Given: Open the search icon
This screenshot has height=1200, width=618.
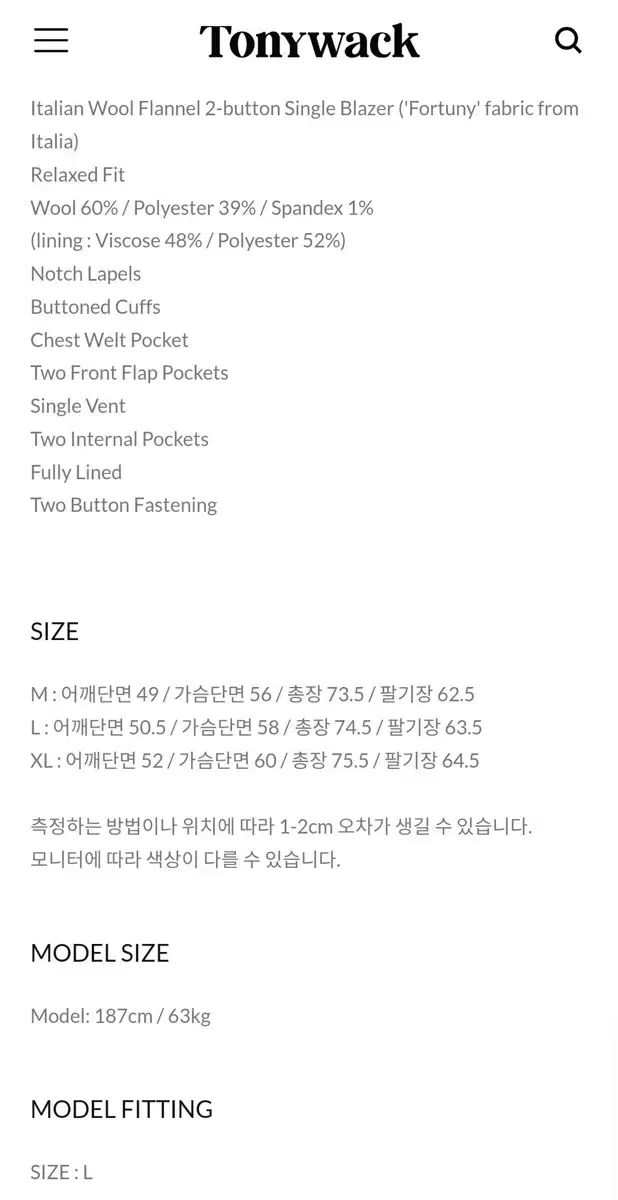Looking at the screenshot, I should coord(568,40).
